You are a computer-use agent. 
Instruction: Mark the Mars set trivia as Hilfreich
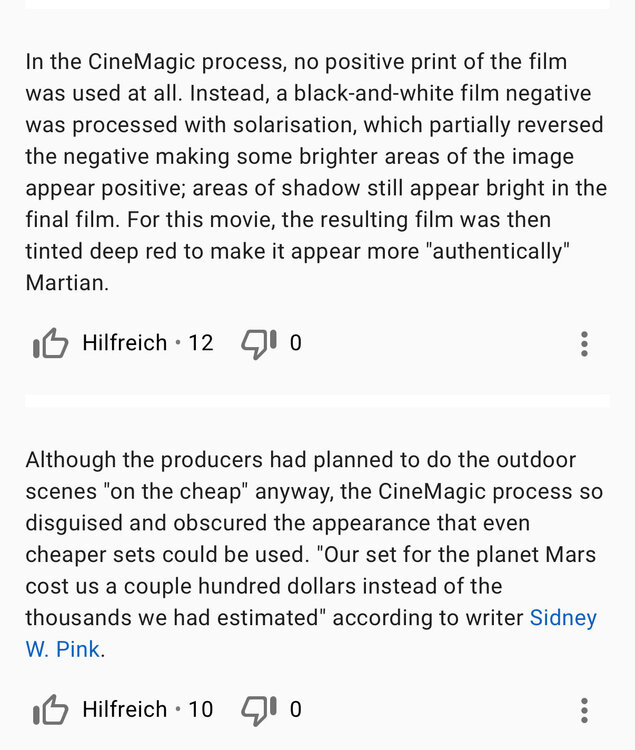coord(51,710)
